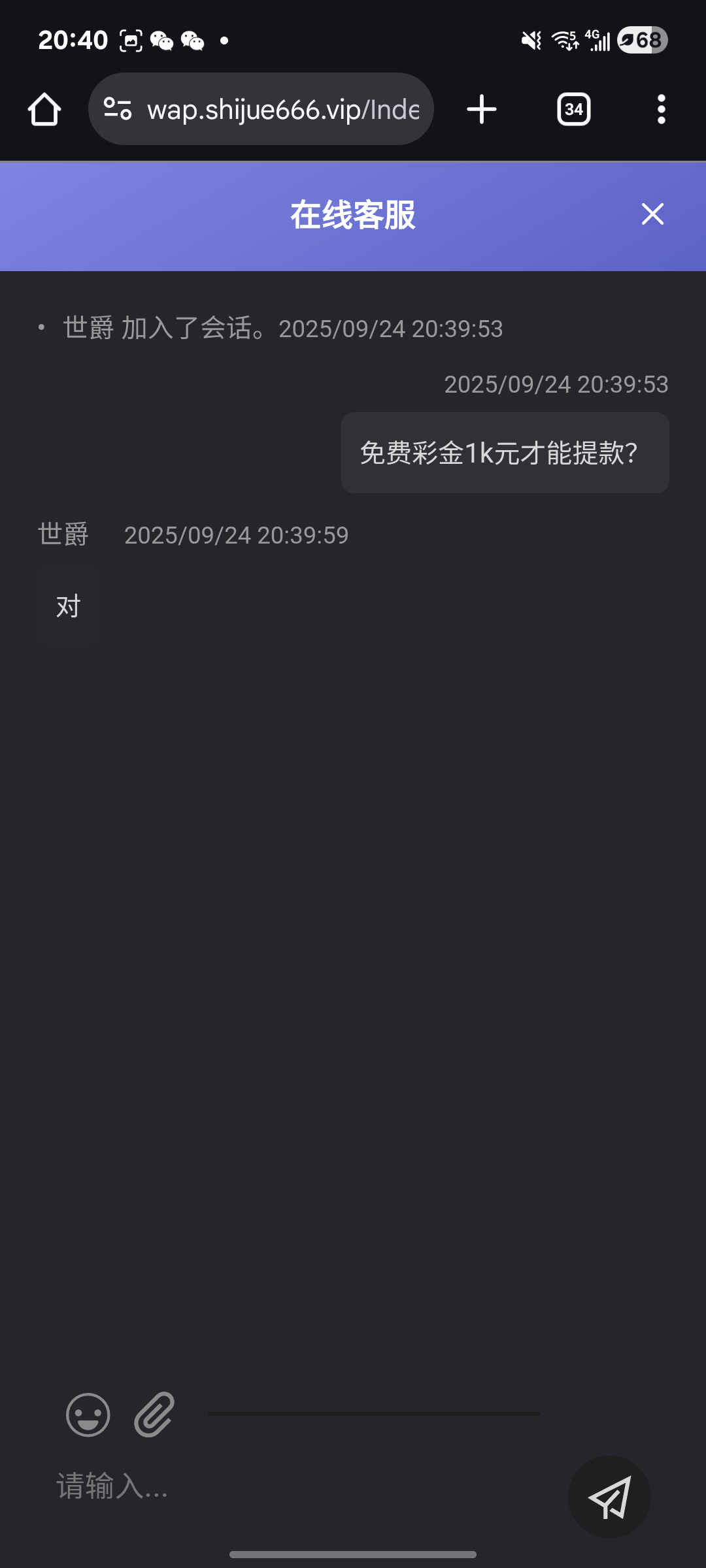View site info icon in address bar
This screenshot has width=706, height=1568.
[118, 109]
